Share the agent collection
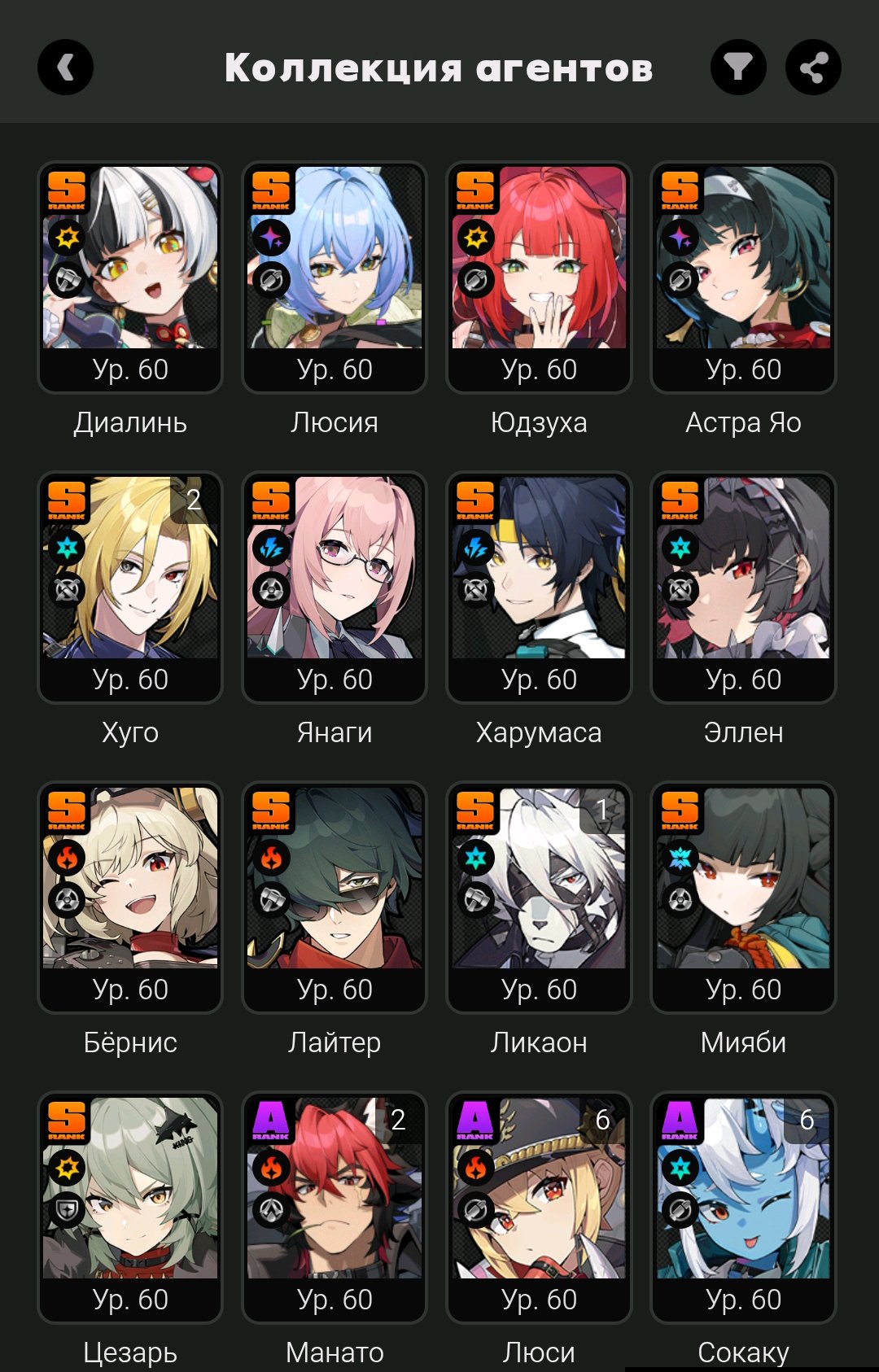879x1372 pixels. coord(813,68)
